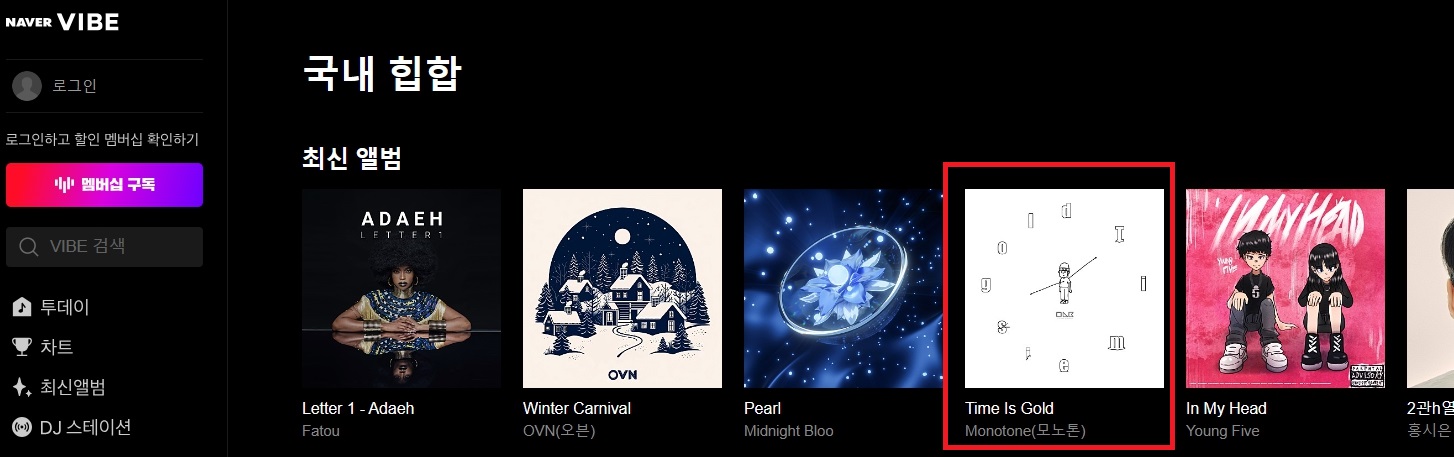Open the 로그인 login link
Image resolution: width=1454 pixels, height=457 pixels.
tap(74, 86)
